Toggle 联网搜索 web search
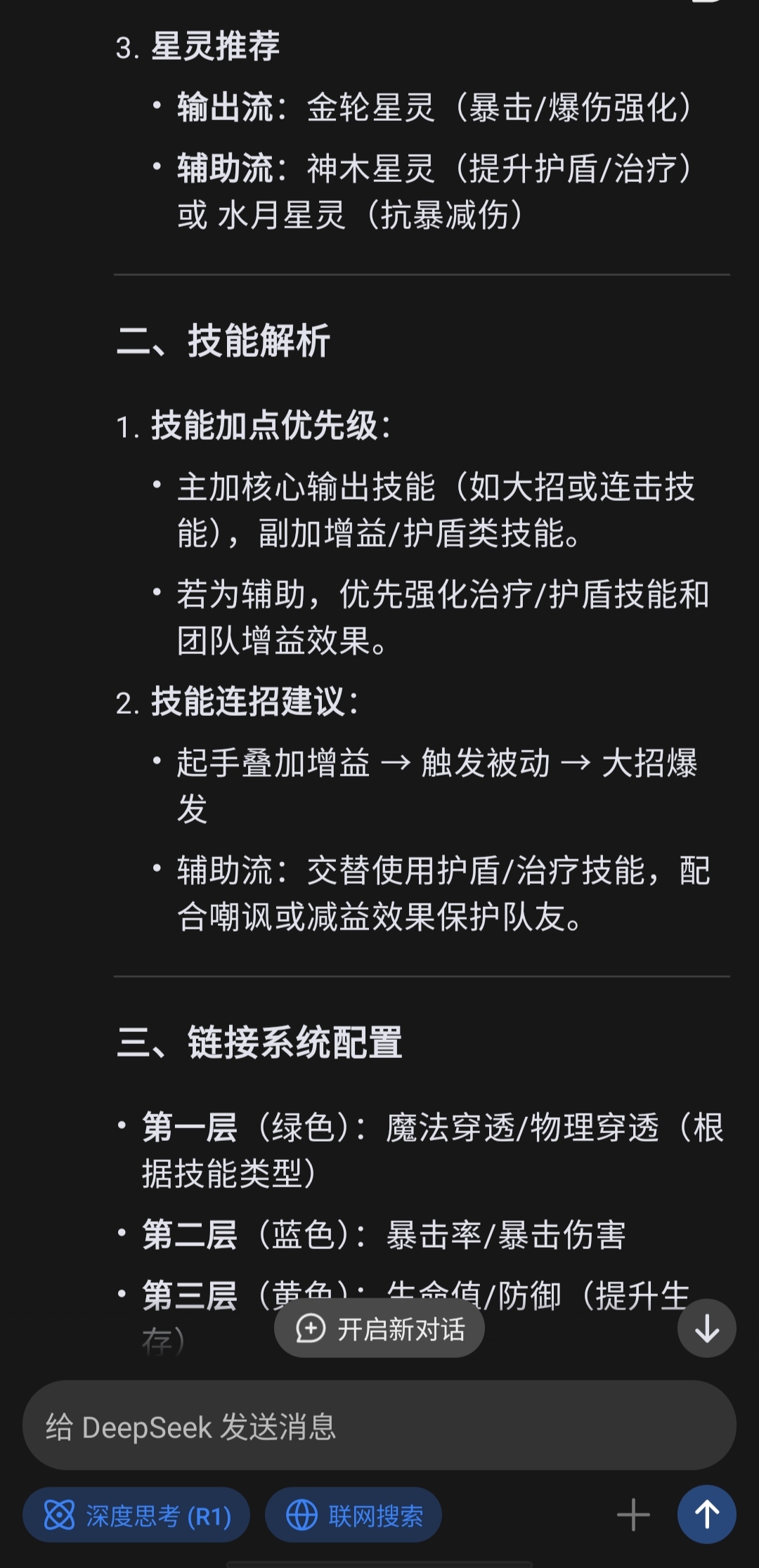The image size is (759, 1568). (x=353, y=1515)
